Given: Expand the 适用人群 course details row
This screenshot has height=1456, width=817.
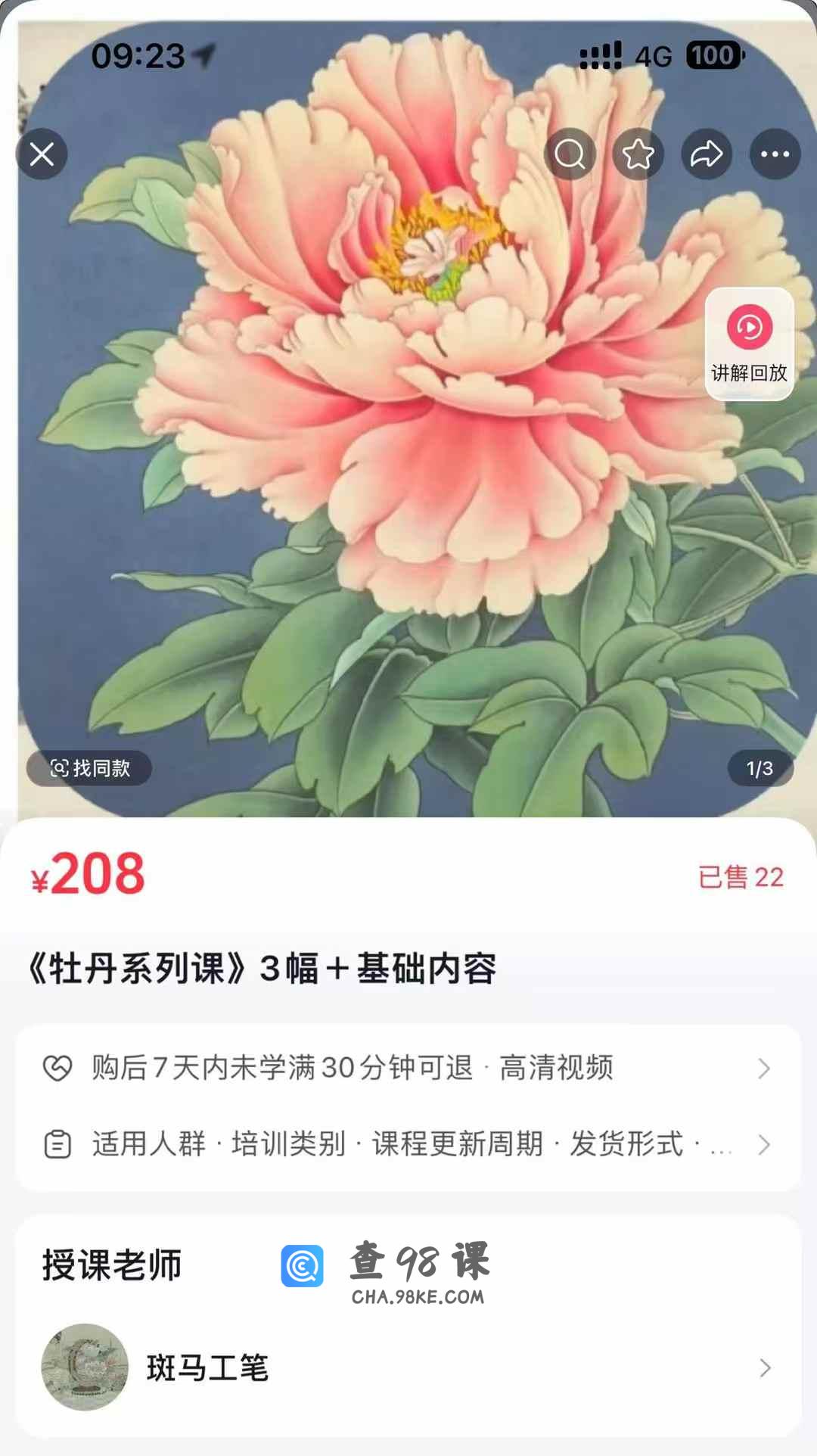Looking at the screenshot, I should [x=408, y=1144].
